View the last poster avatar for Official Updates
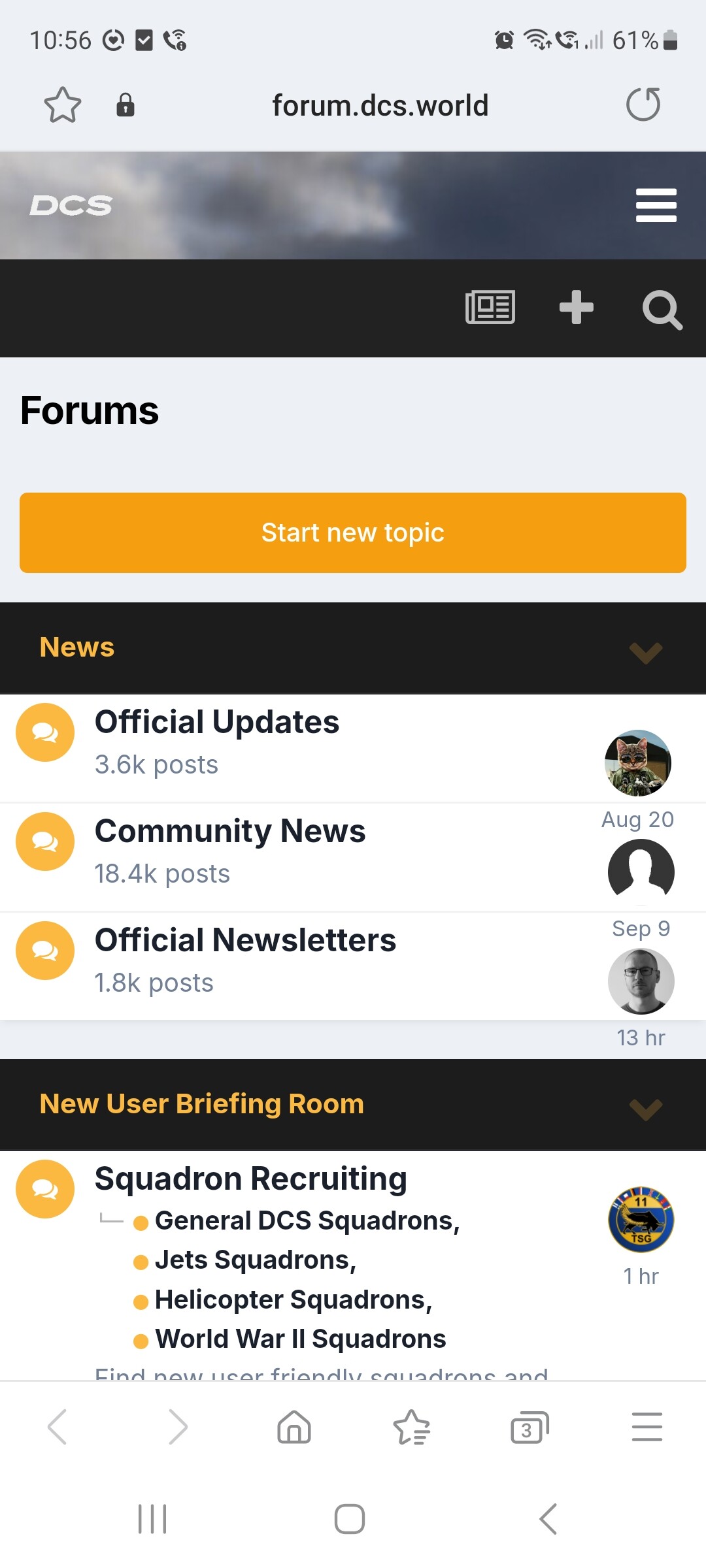The width and height of the screenshot is (706, 1568). tap(638, 762)
